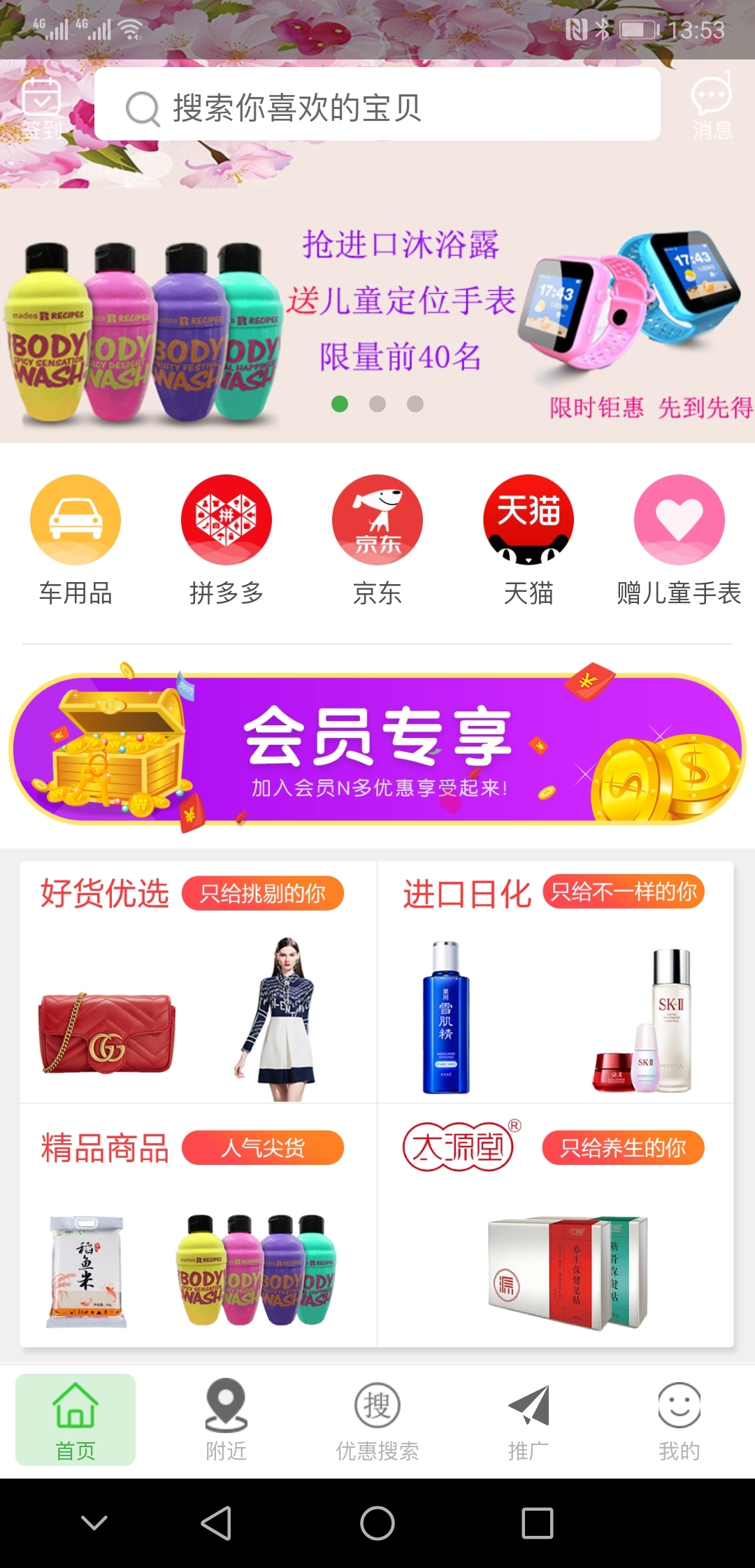Viewport: 755px width, 1568px height.
Task: Open the 消息 messages icon
Action: [712, 108]
